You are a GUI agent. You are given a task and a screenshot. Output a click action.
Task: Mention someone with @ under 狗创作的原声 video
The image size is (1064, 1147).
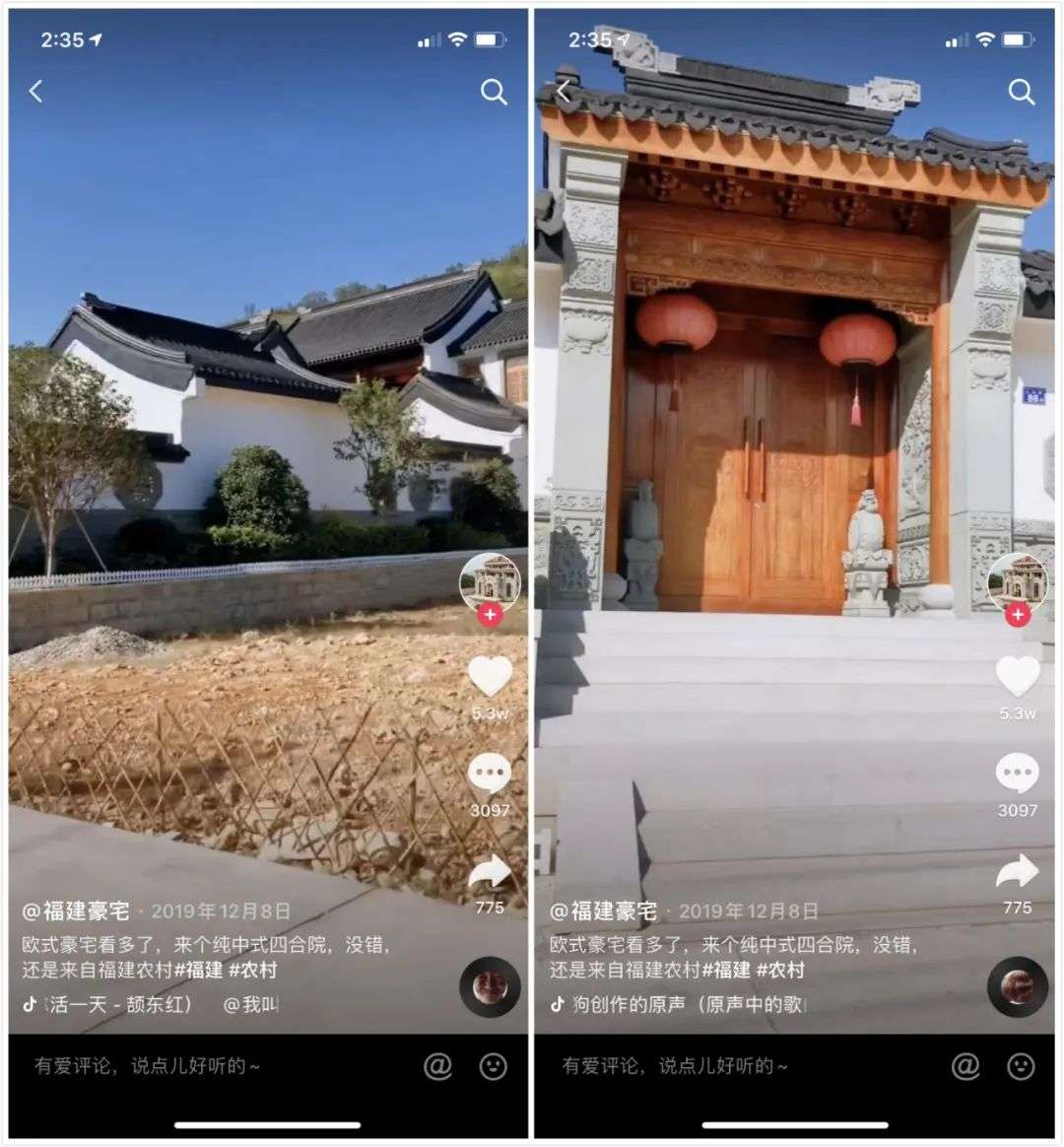(965, 1065)
